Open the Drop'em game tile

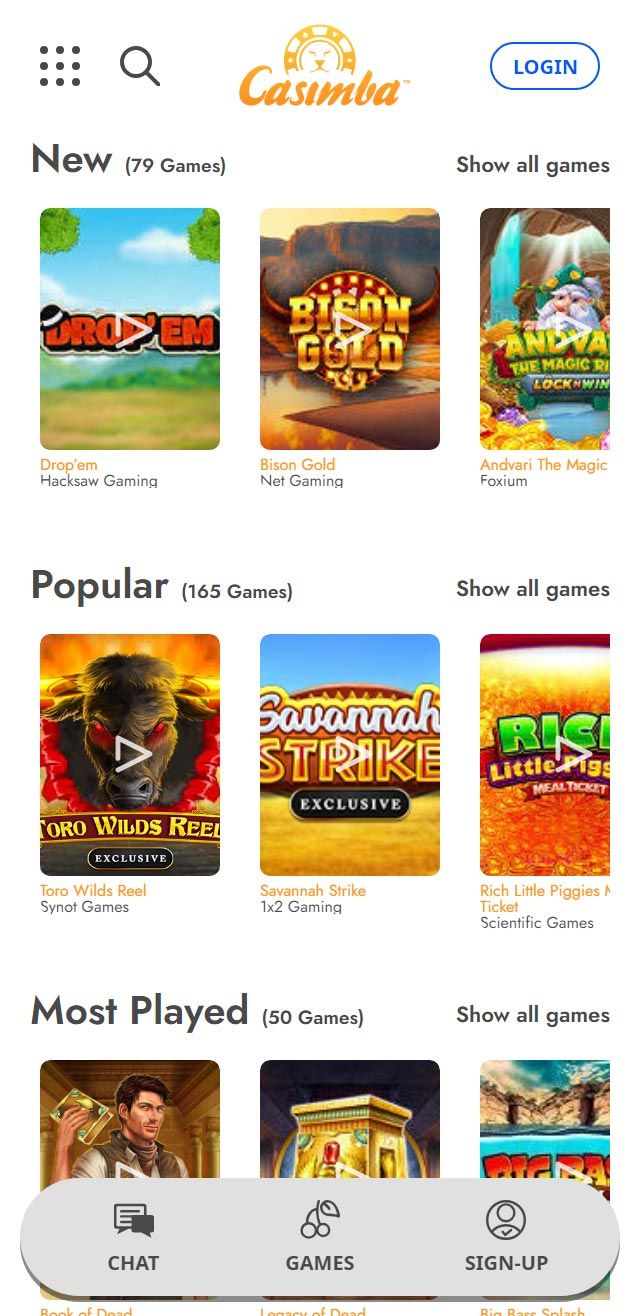pyautogui.click(x=130, y=329)
